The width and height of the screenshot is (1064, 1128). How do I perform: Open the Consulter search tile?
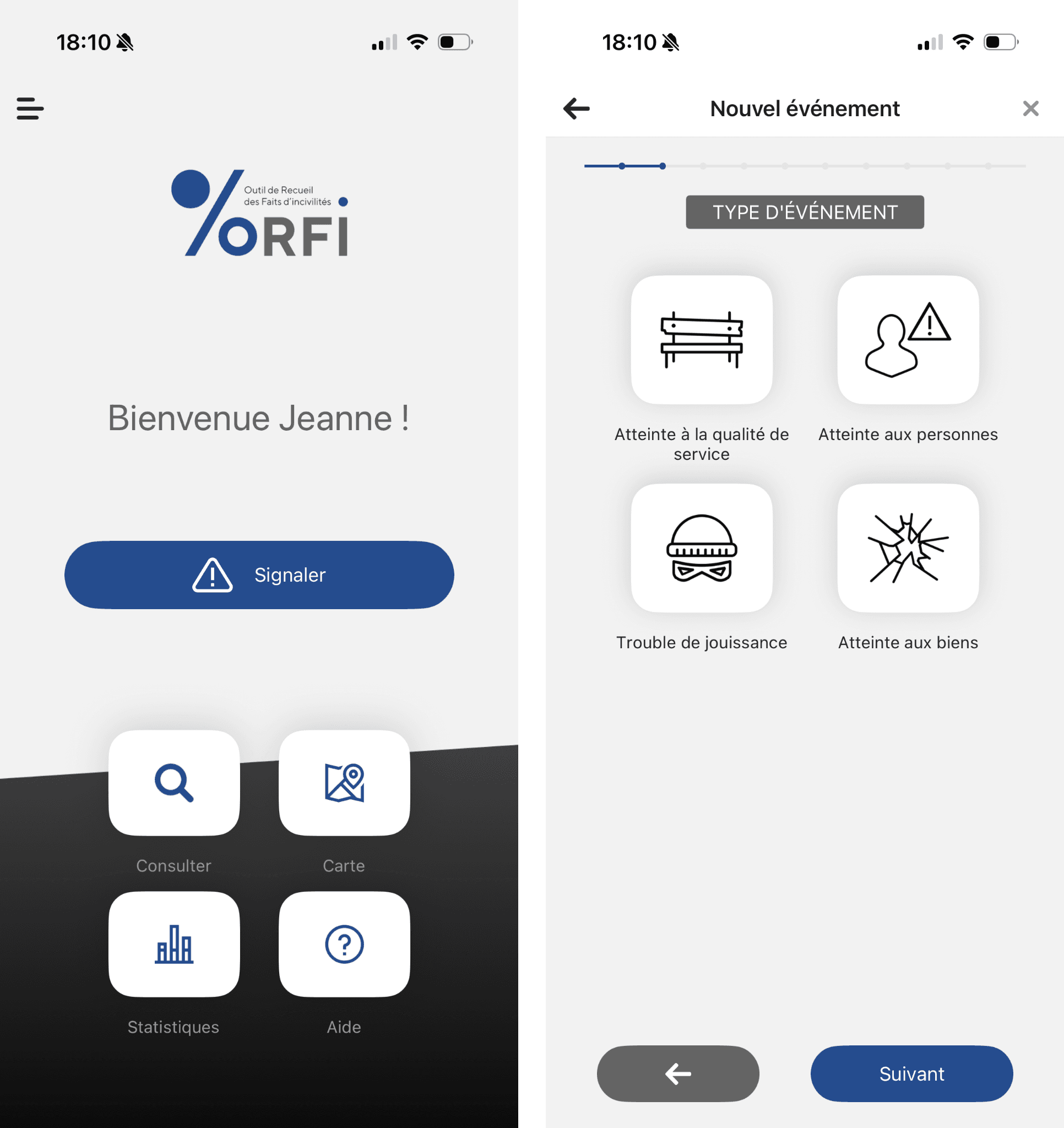pyautogui.click(x=173, y=783)
